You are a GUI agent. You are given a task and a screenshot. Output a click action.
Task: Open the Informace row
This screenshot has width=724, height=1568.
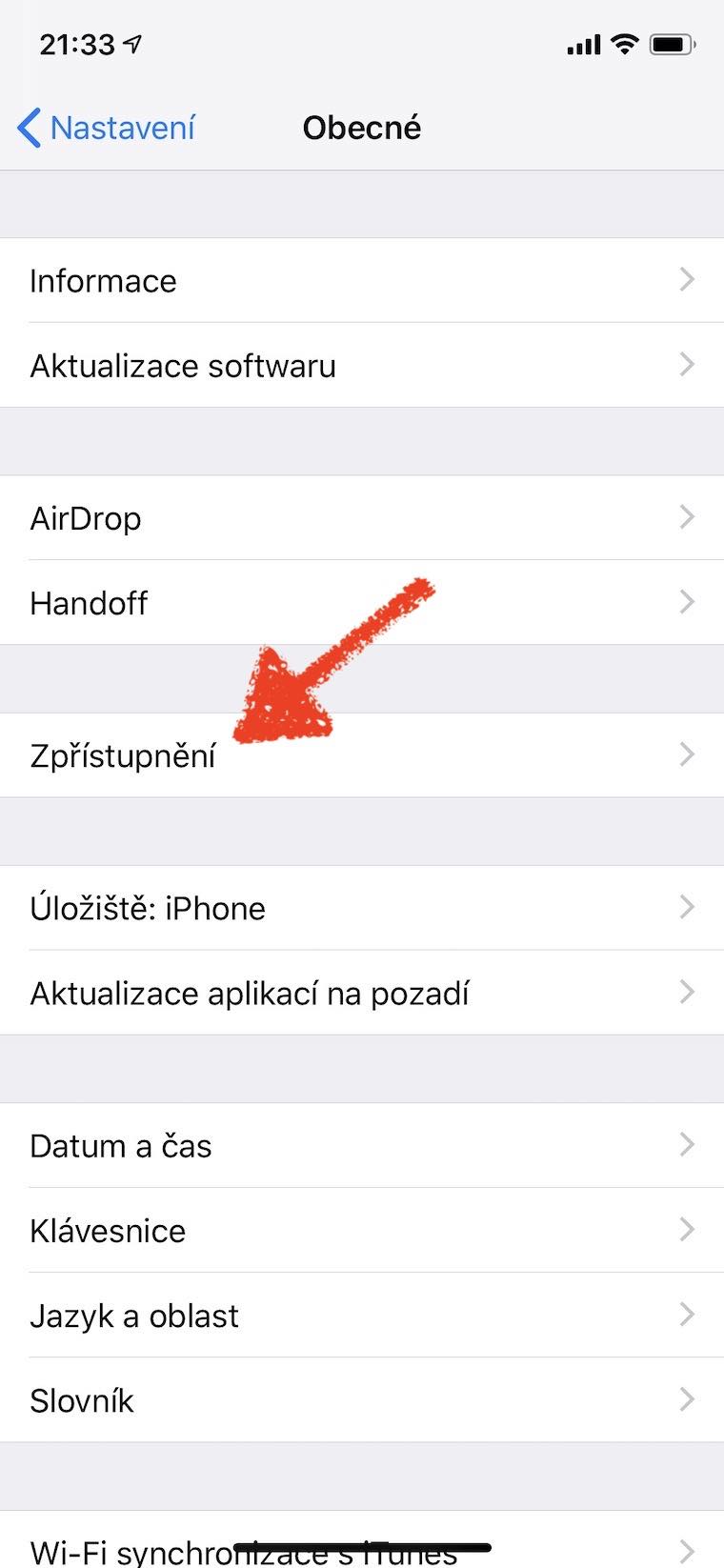click(362, 280)
